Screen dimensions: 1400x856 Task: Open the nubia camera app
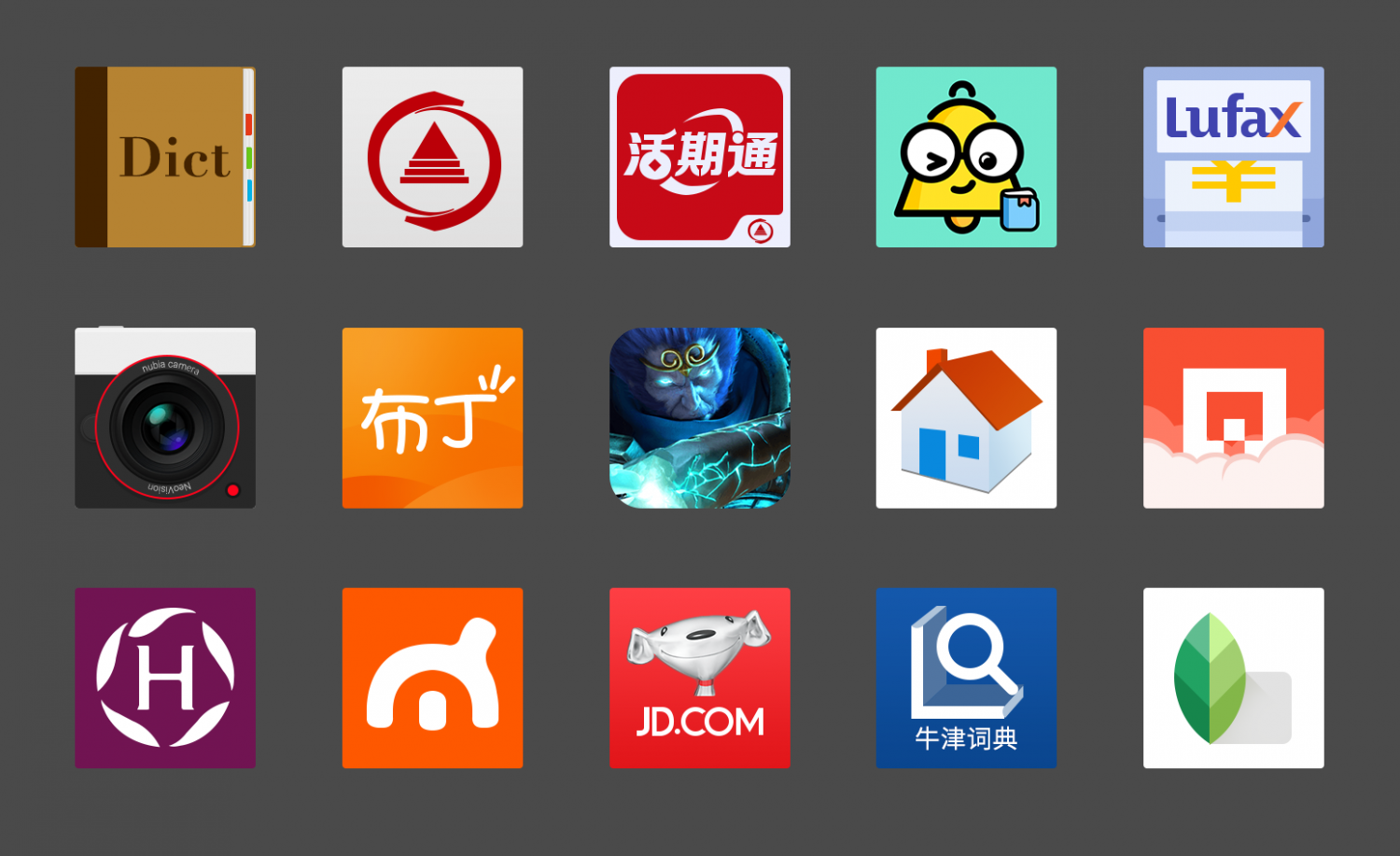(x=165, y=418)
